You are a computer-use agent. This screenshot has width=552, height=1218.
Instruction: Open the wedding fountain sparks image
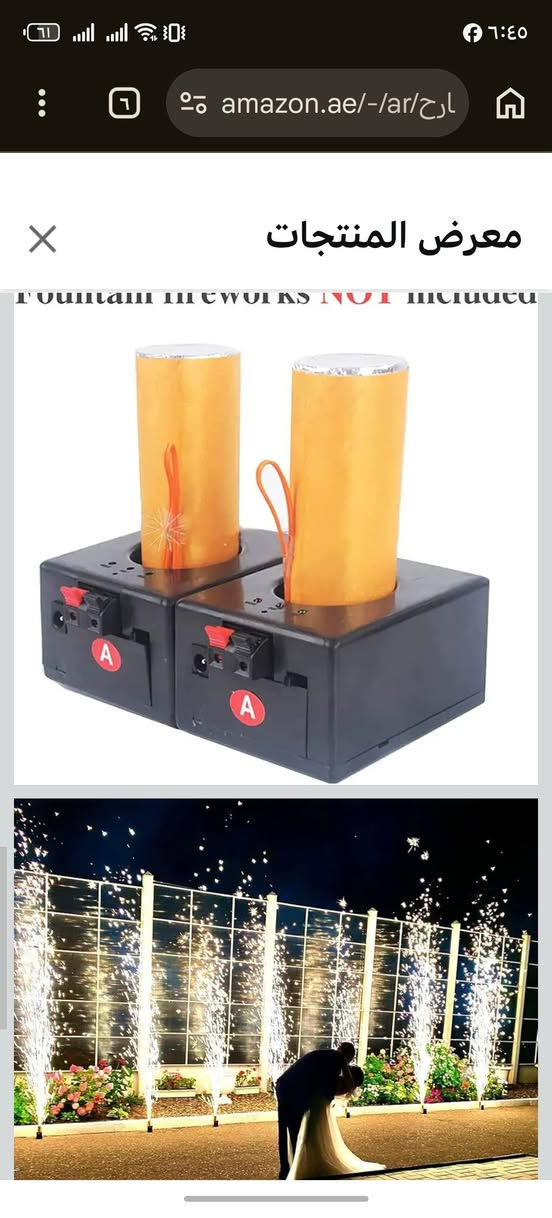[275, 989]
